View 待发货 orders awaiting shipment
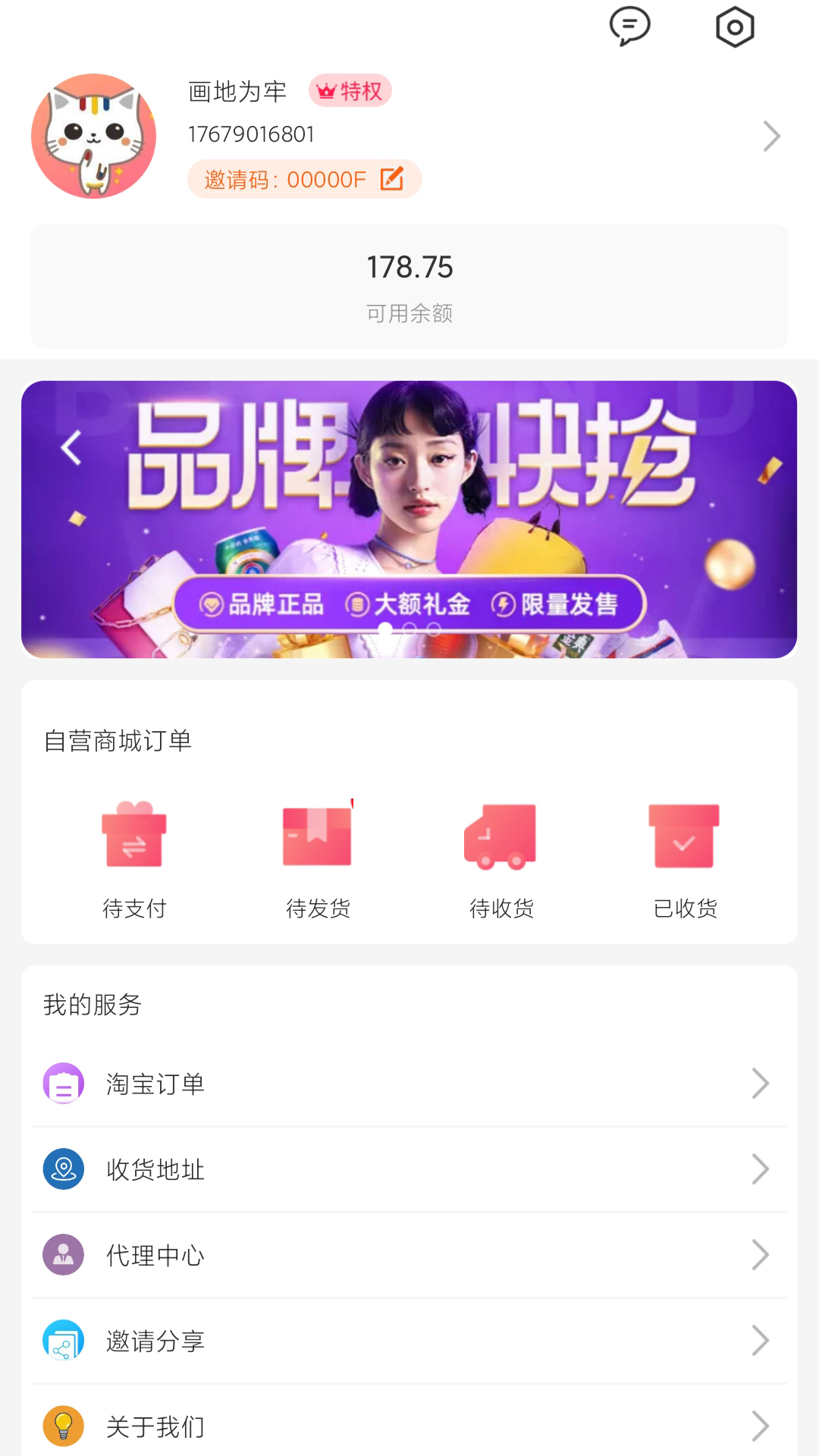This screenshot has height=1456, width=819. tap(318, 858)
